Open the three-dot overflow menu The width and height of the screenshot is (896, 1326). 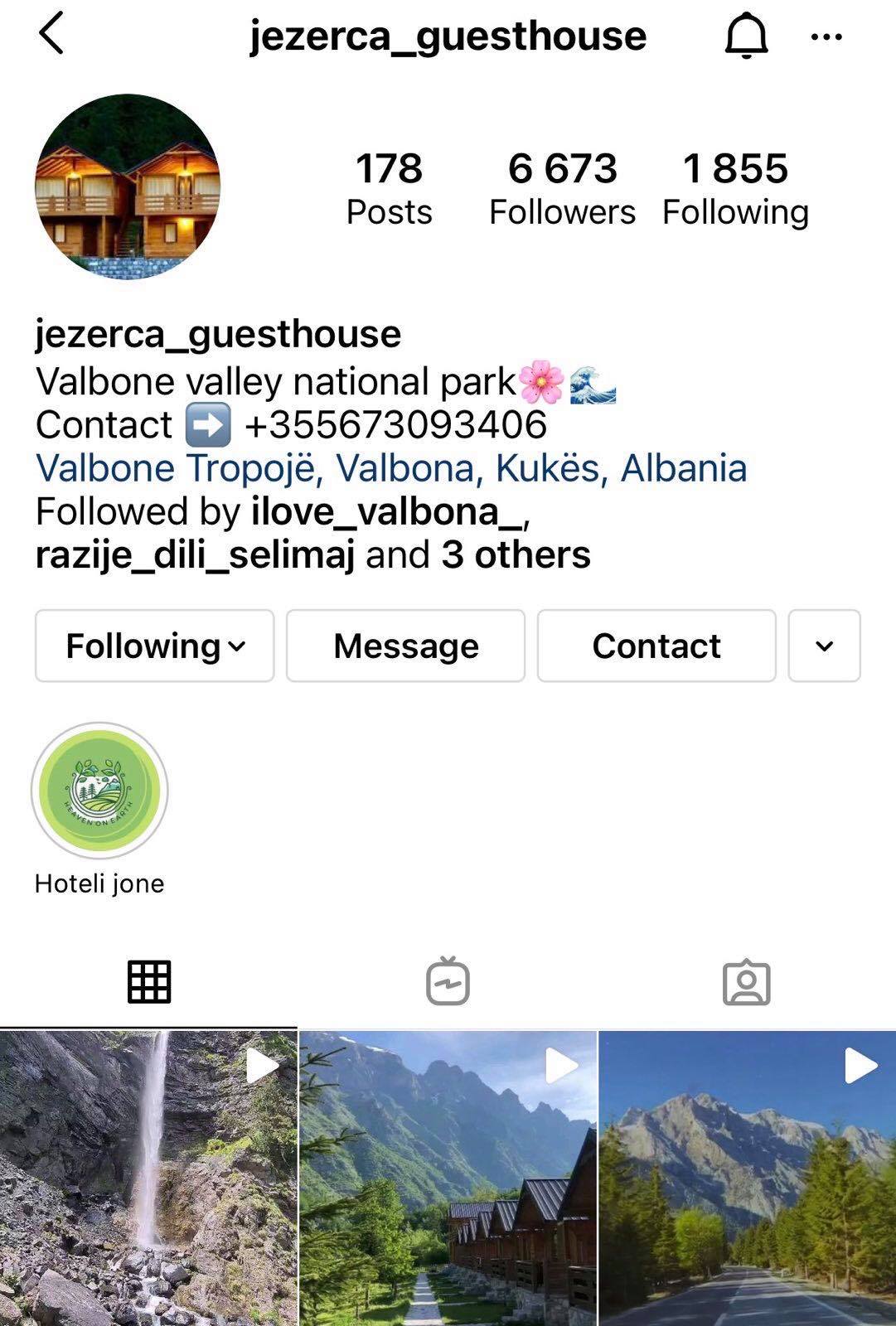click(x=826, y=36)
